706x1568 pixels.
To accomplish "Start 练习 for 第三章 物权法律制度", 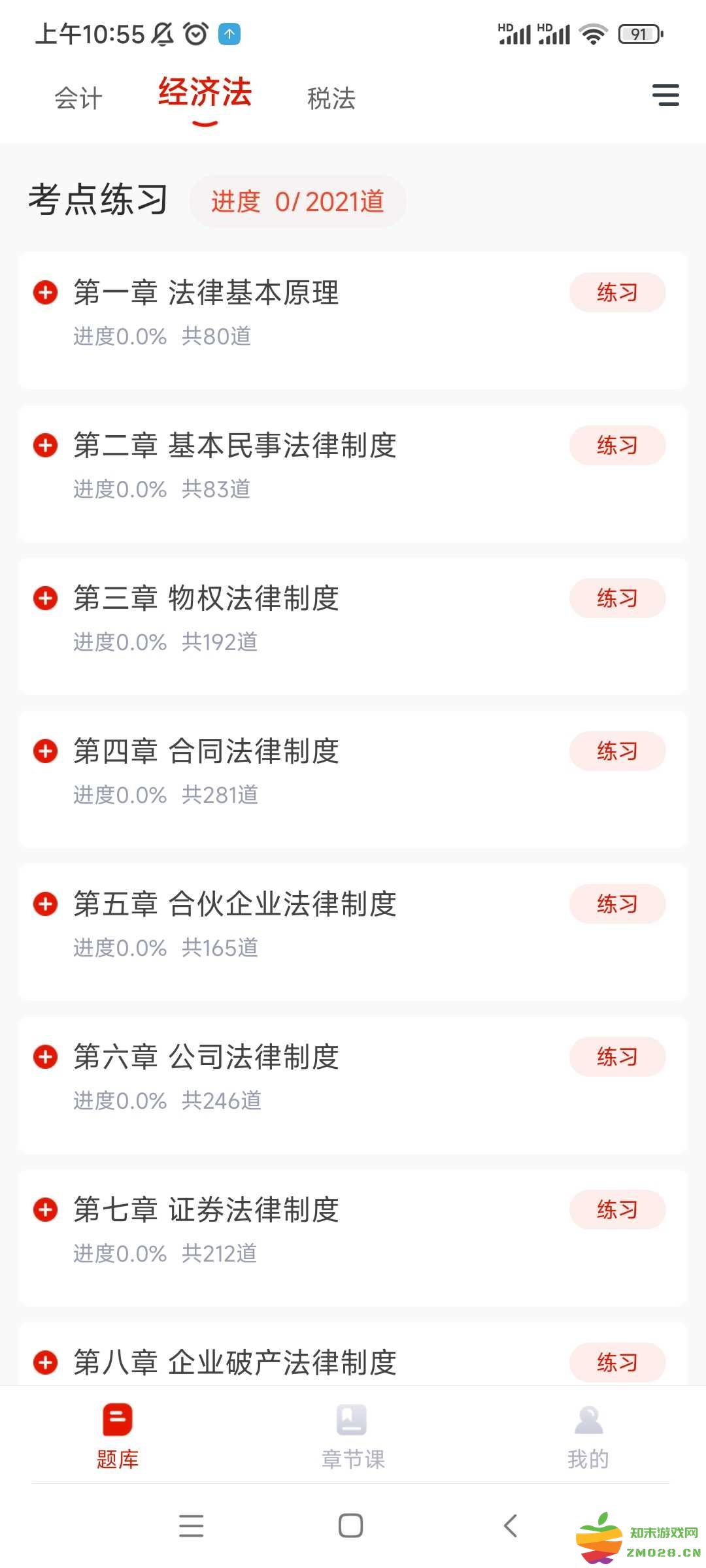I will point(617,598).
